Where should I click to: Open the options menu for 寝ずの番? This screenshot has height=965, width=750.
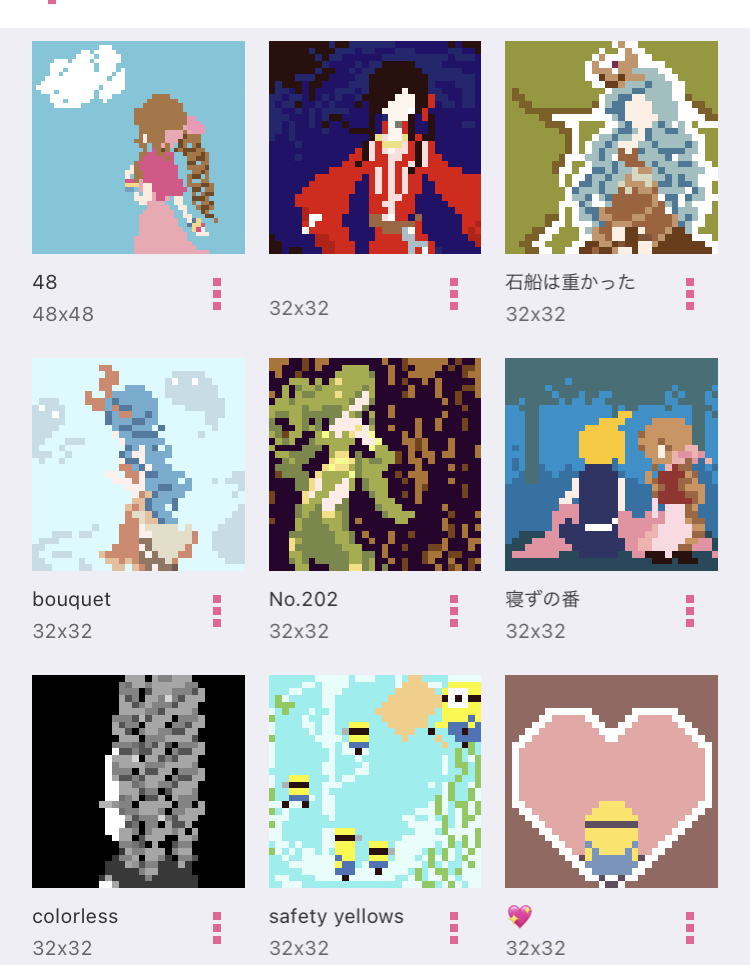pyautogui.click(x=690, y=611)
